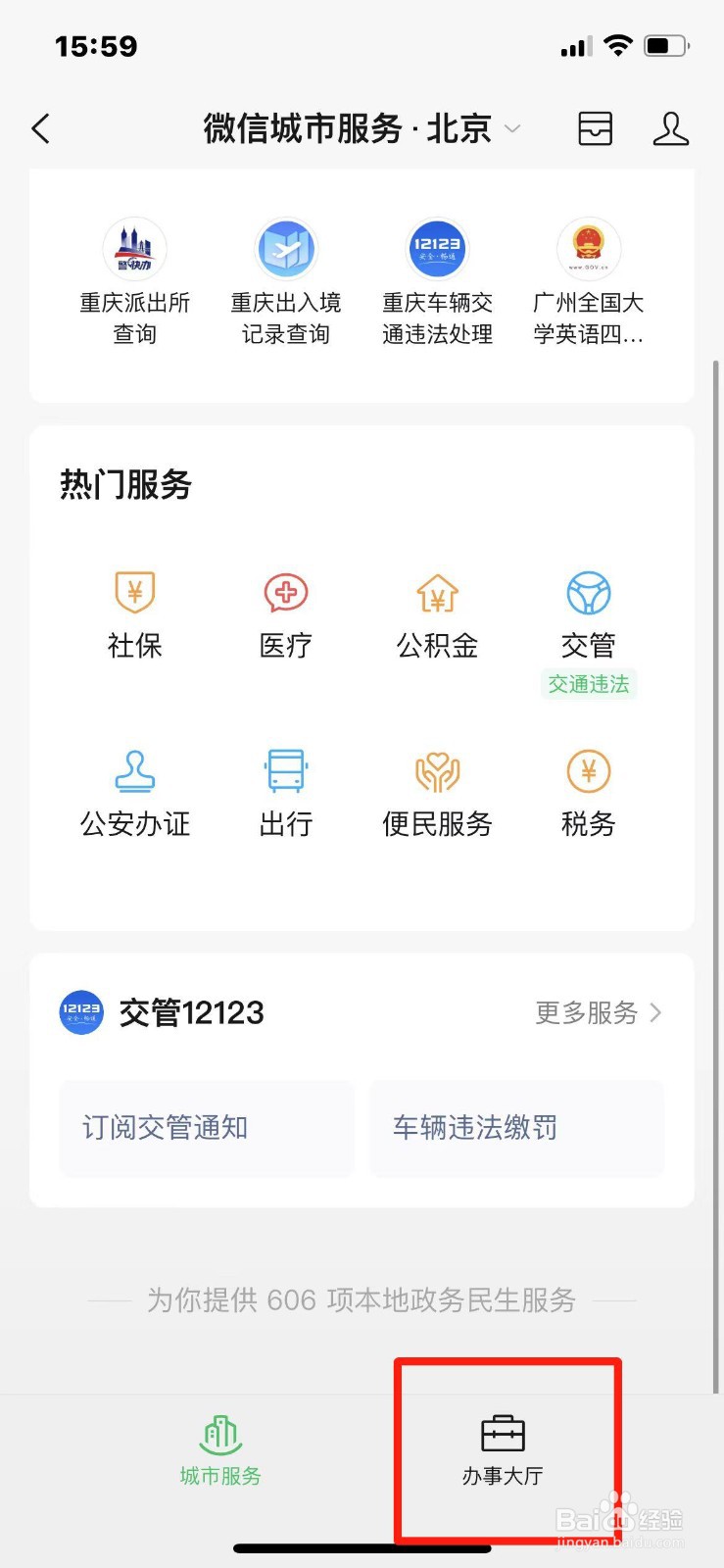Tap 车辆违法缴罚 card

pyautogui.click(x=517, y=1128)
